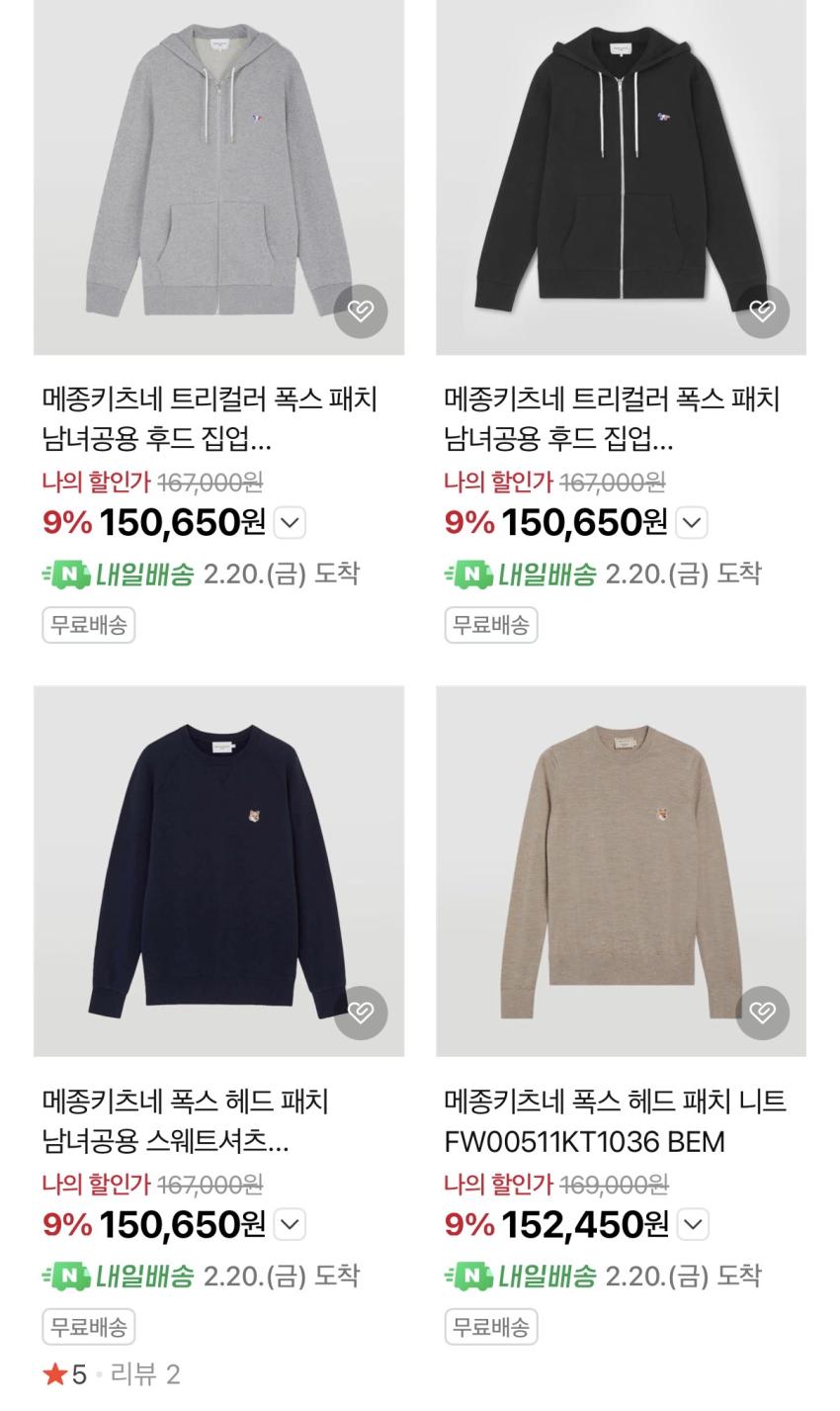
Task: Wishlist the gray hooded zip-up
Action: pyautogui.click(x=361, y=311)
